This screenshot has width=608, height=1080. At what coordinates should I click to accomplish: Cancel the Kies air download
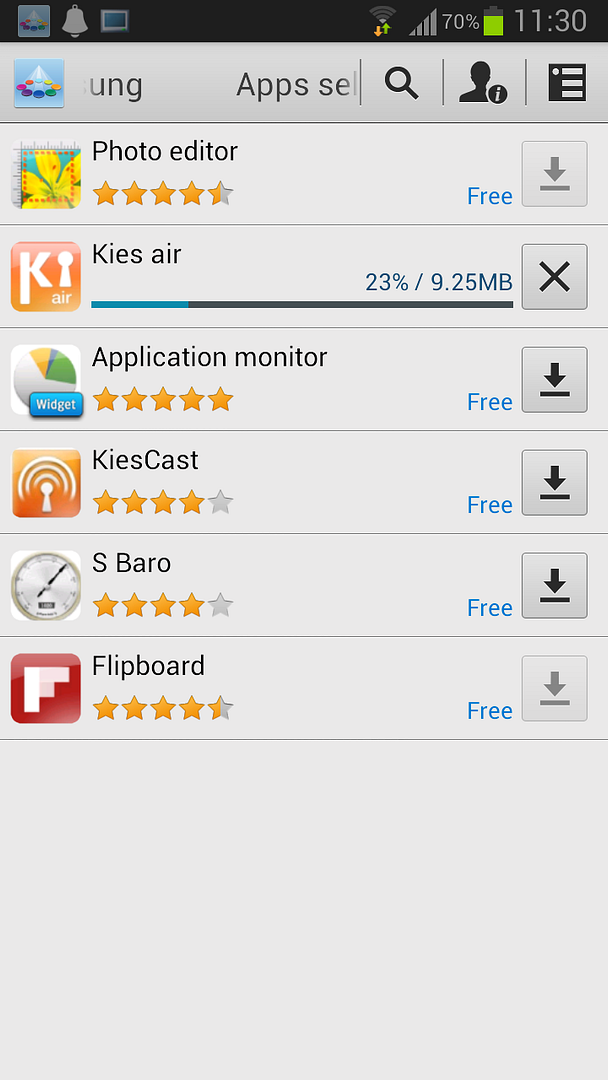(554, 277)
